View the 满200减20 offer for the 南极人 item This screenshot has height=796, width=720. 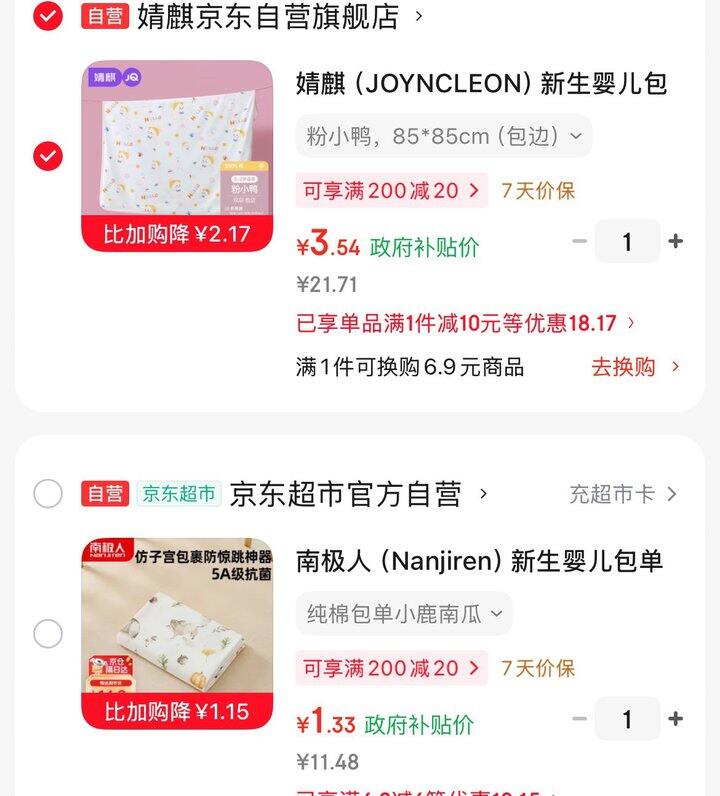(391, 668)
